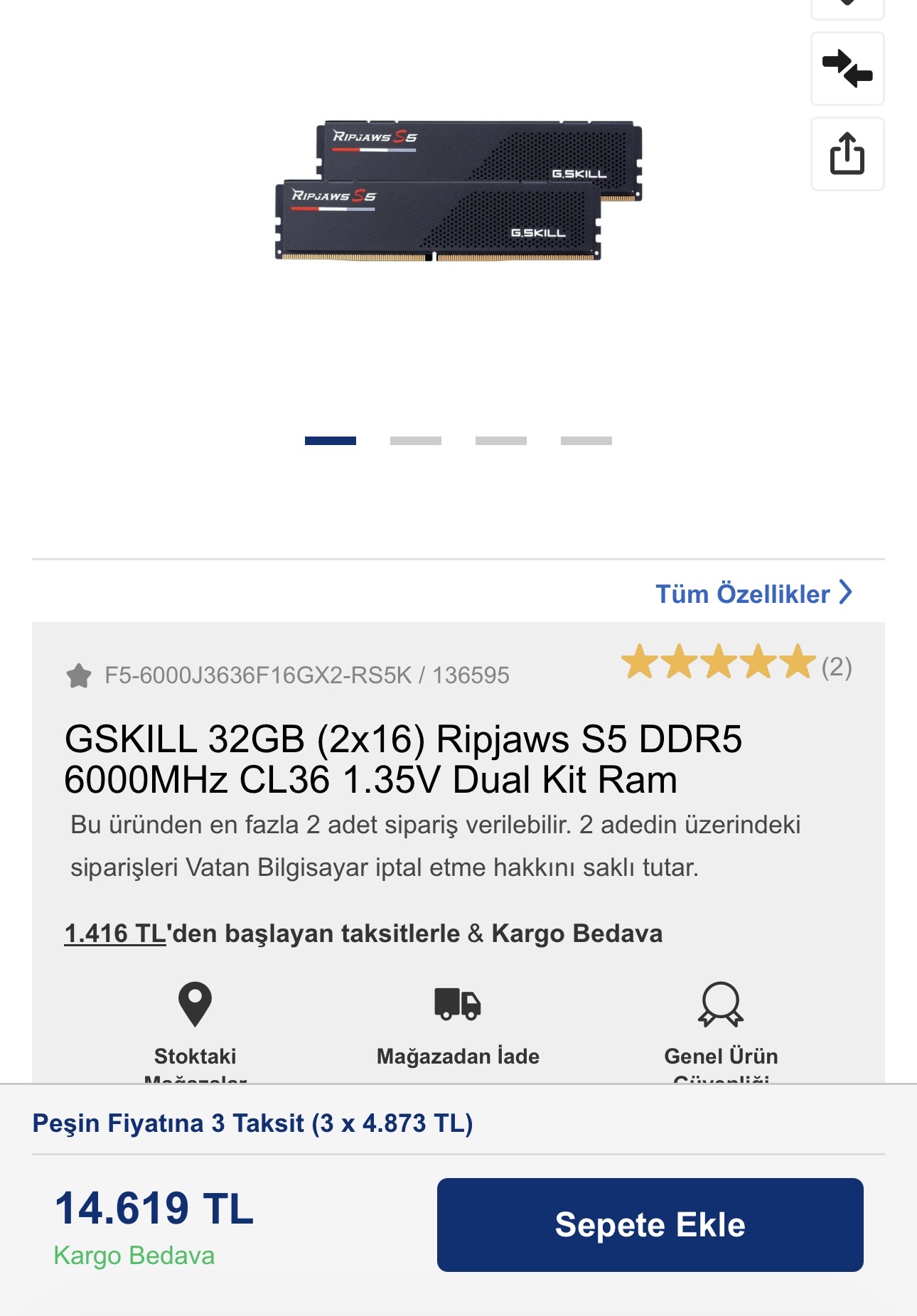Jump to second product image indicator
This screenshot has height=1316, width=917.
[x=415, y=441]
